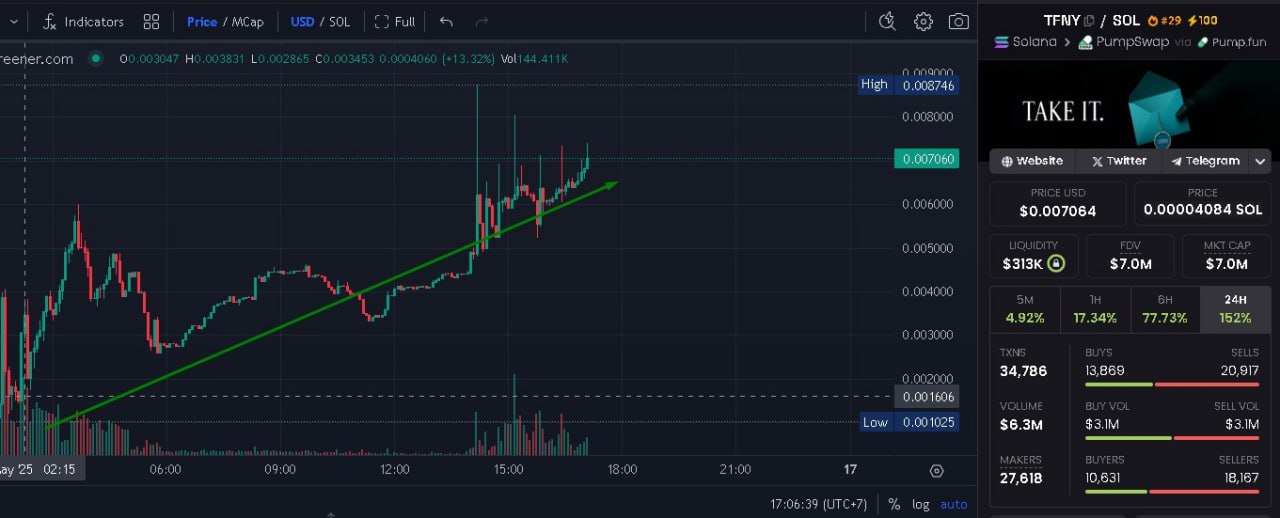
Task: Copy the TFNY token address
Action: 1089,21
